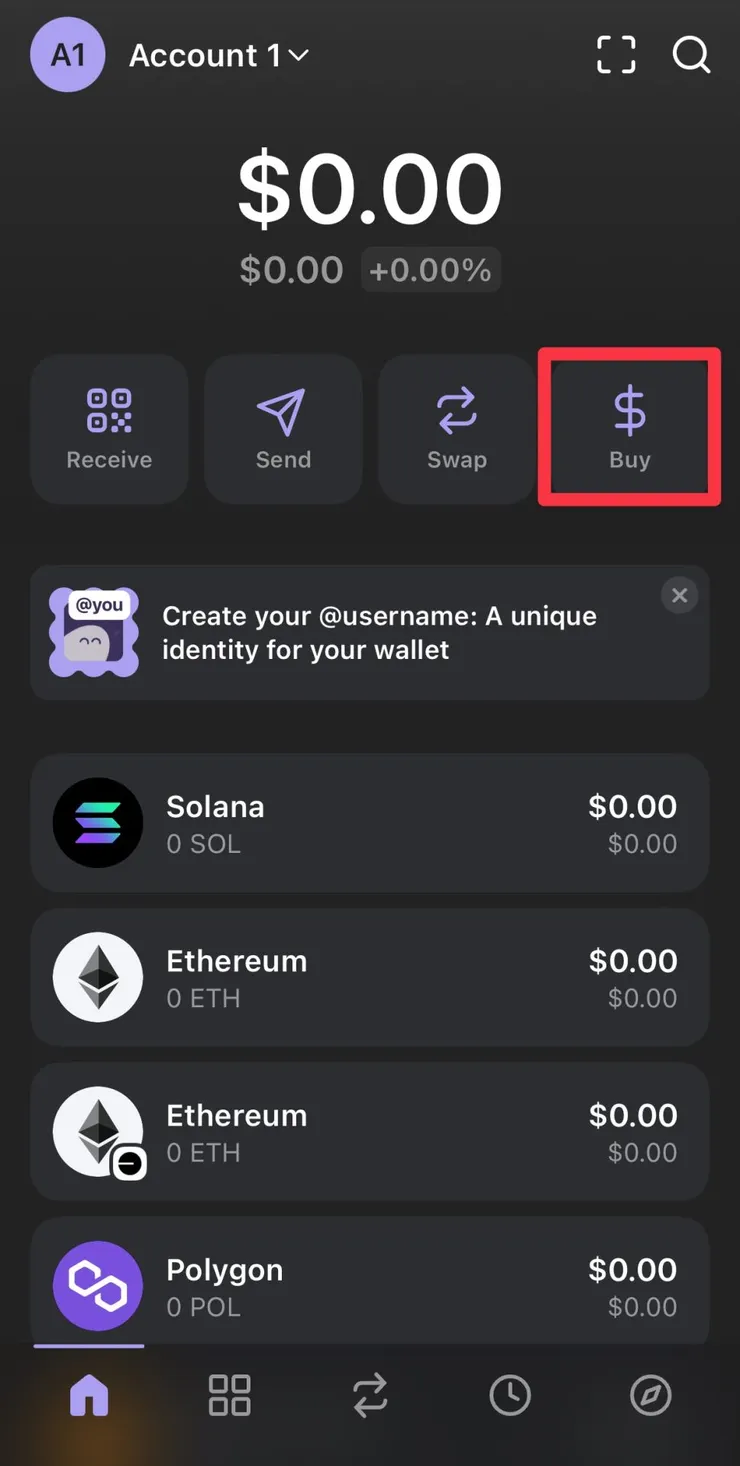740x1466 pixels.
Task: Tap the Receive button
Action: click(x=110, y=429)
